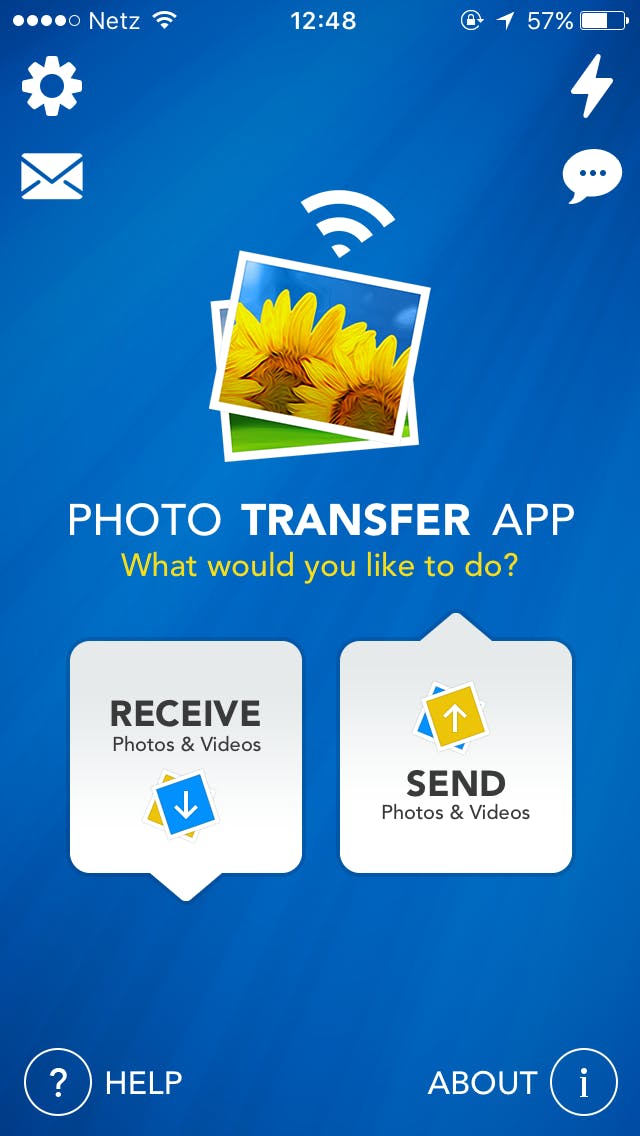Screen dimensions: 640x1136
Task: Choose Receive Photos & Videos
Action: coord(186,756)
